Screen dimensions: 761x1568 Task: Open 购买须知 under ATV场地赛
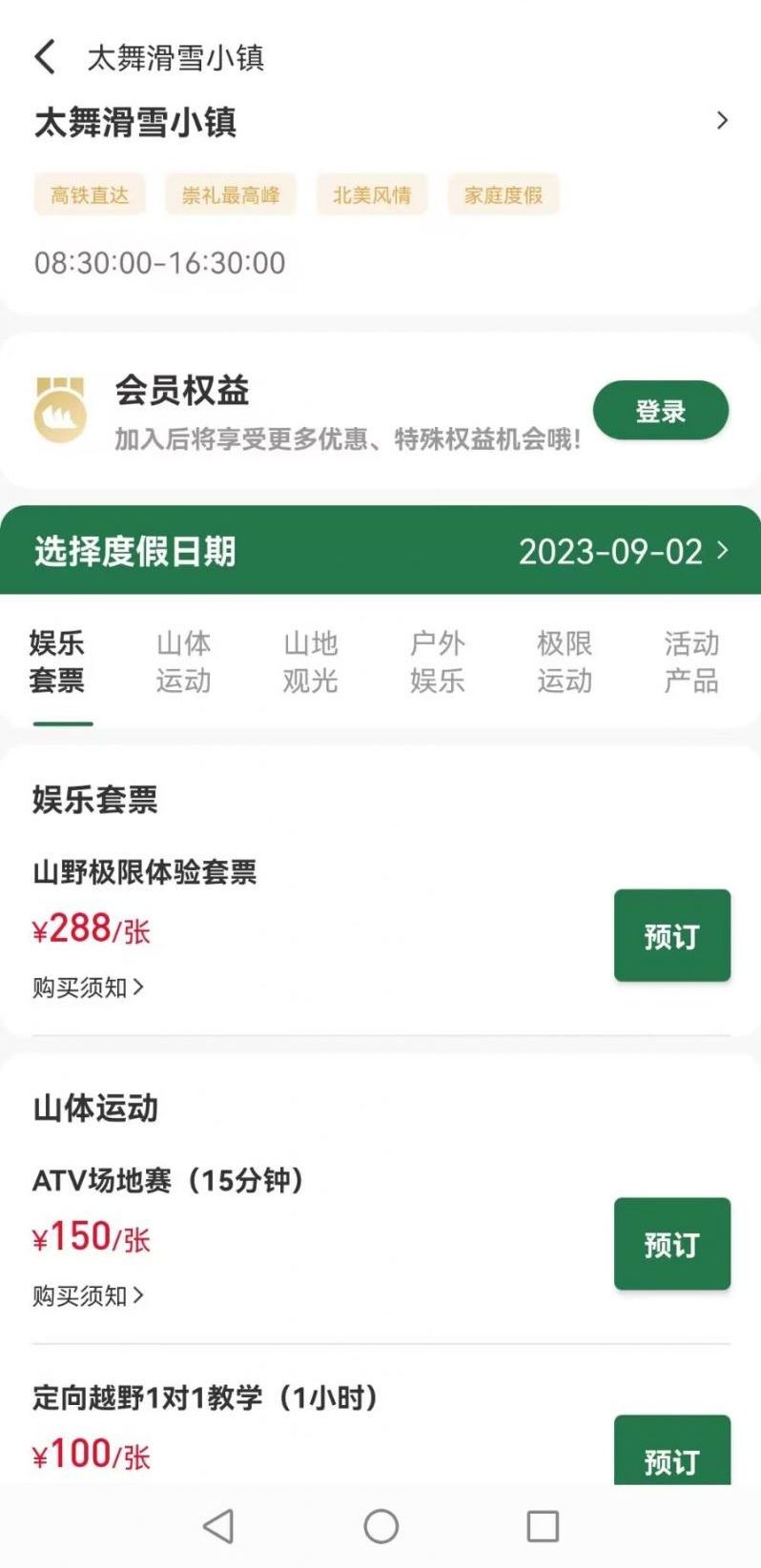click(x=88, y=1295)
